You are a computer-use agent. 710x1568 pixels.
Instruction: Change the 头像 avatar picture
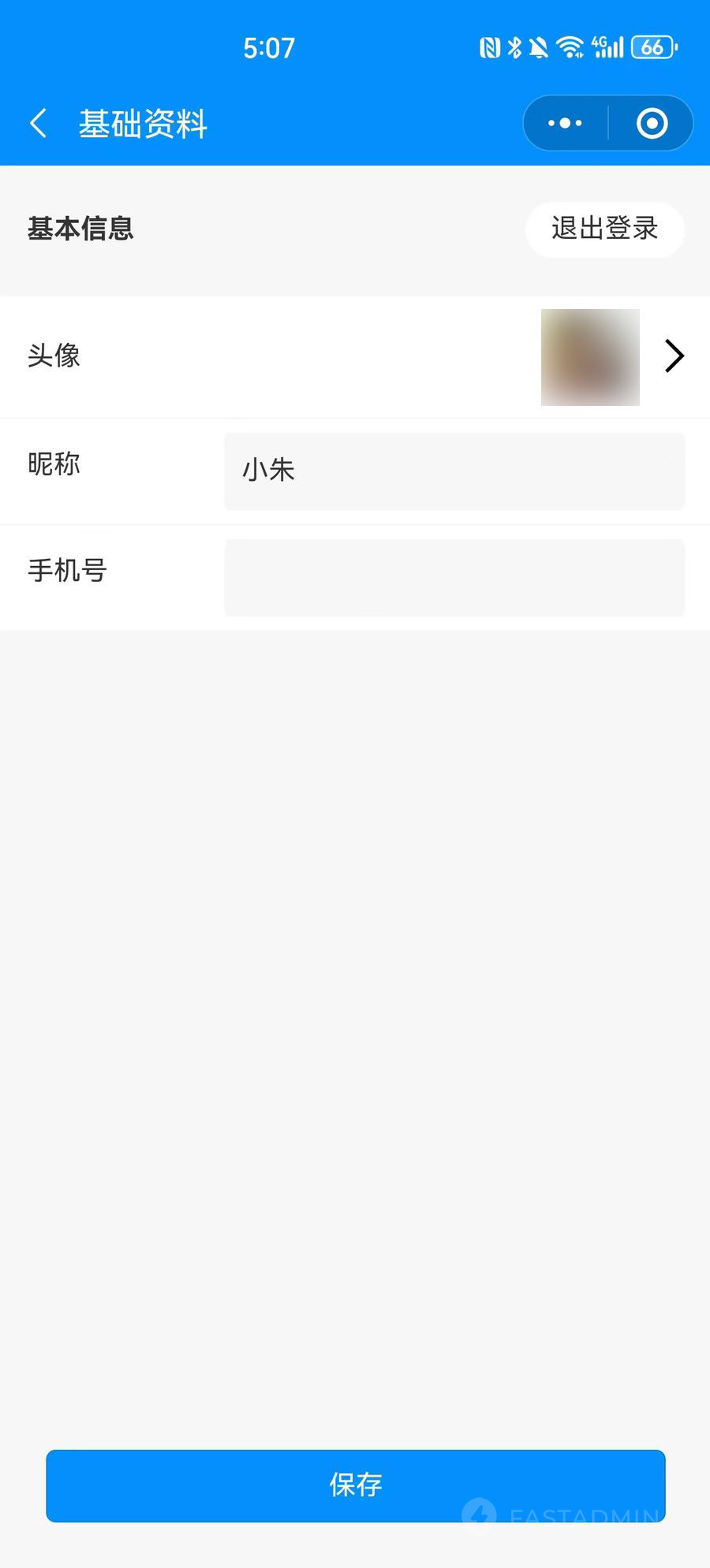[590, 357]
